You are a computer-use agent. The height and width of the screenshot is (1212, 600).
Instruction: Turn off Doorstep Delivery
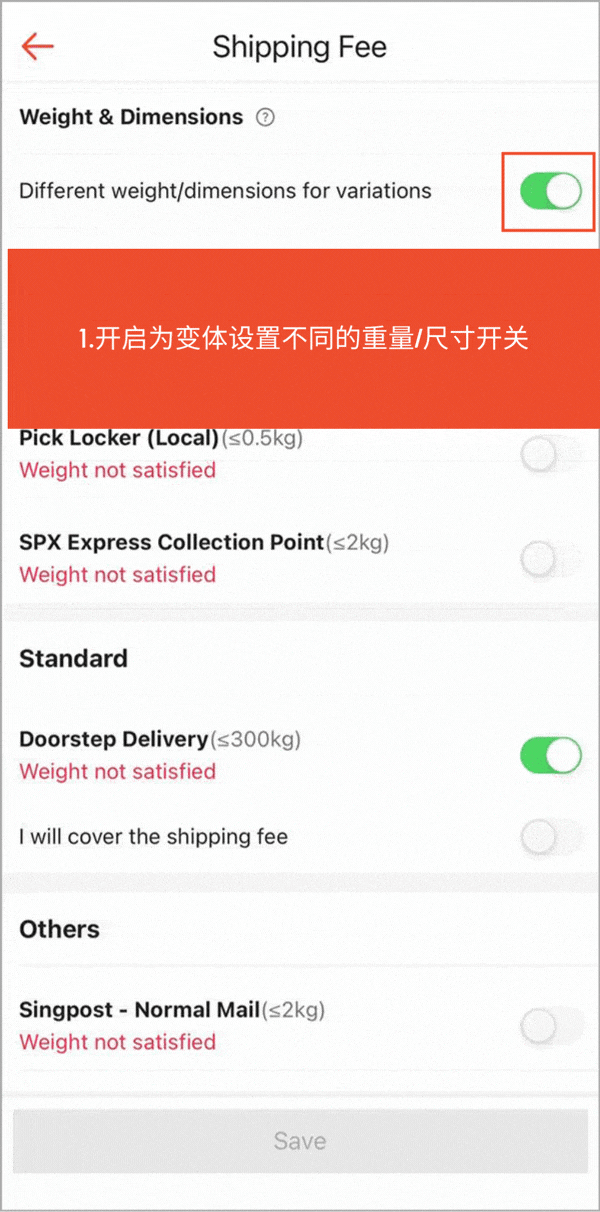550,756
